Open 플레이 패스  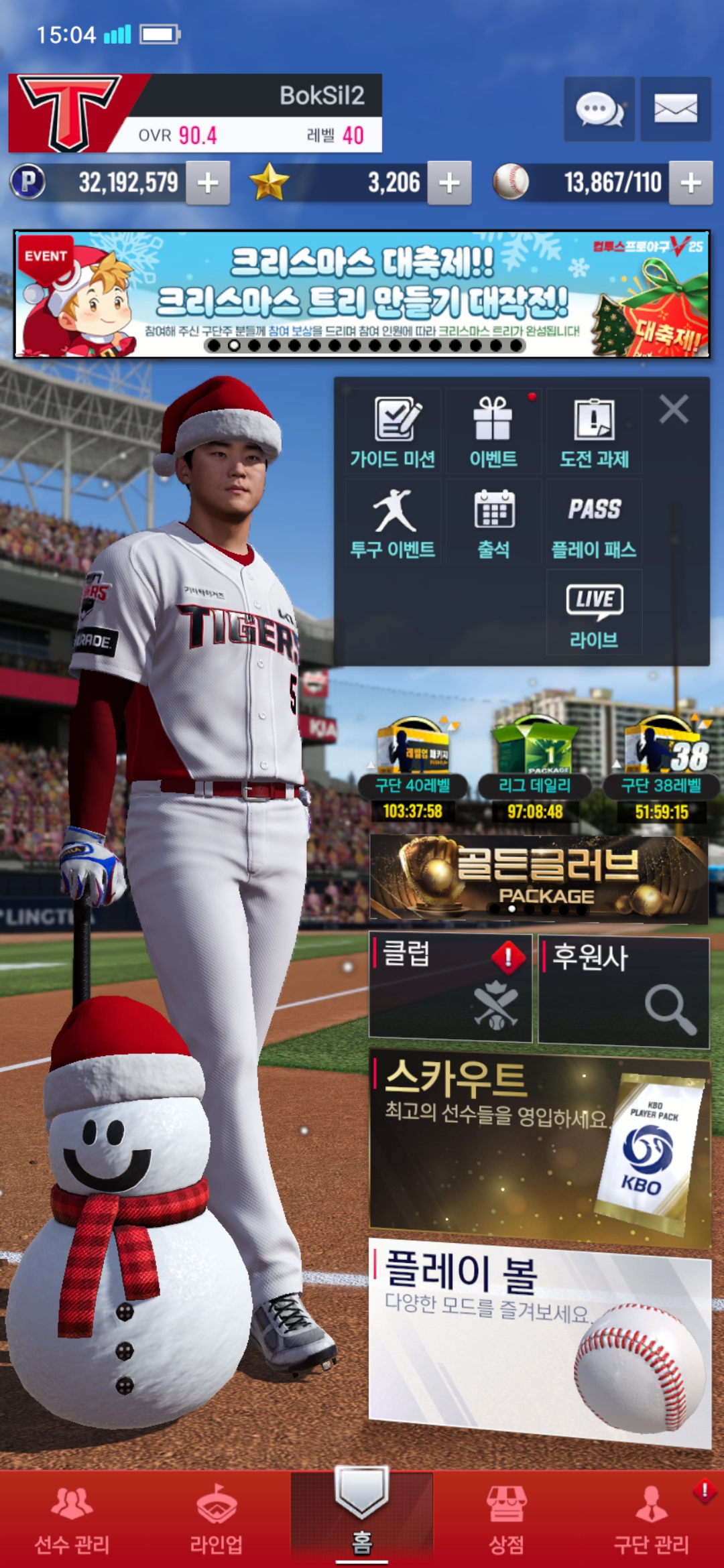pos(594,523)
